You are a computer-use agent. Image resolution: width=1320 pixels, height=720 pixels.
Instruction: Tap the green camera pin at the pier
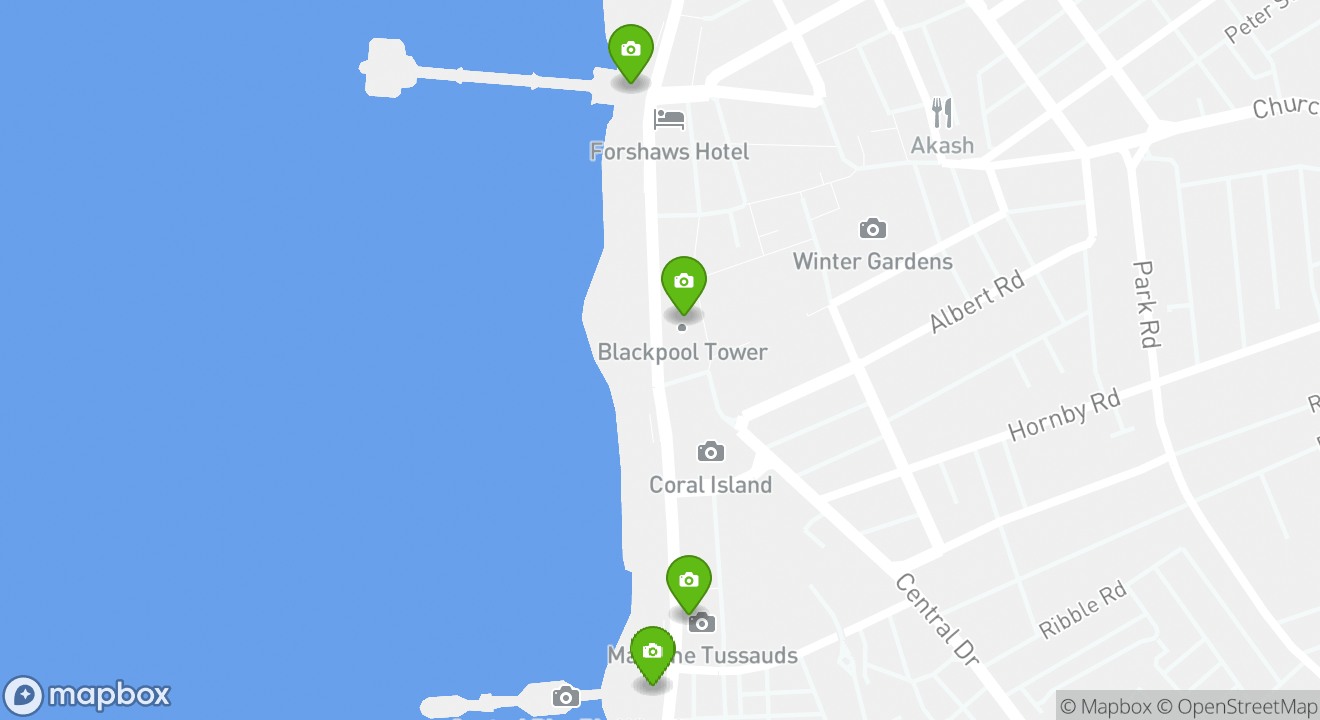click(631, 51)
